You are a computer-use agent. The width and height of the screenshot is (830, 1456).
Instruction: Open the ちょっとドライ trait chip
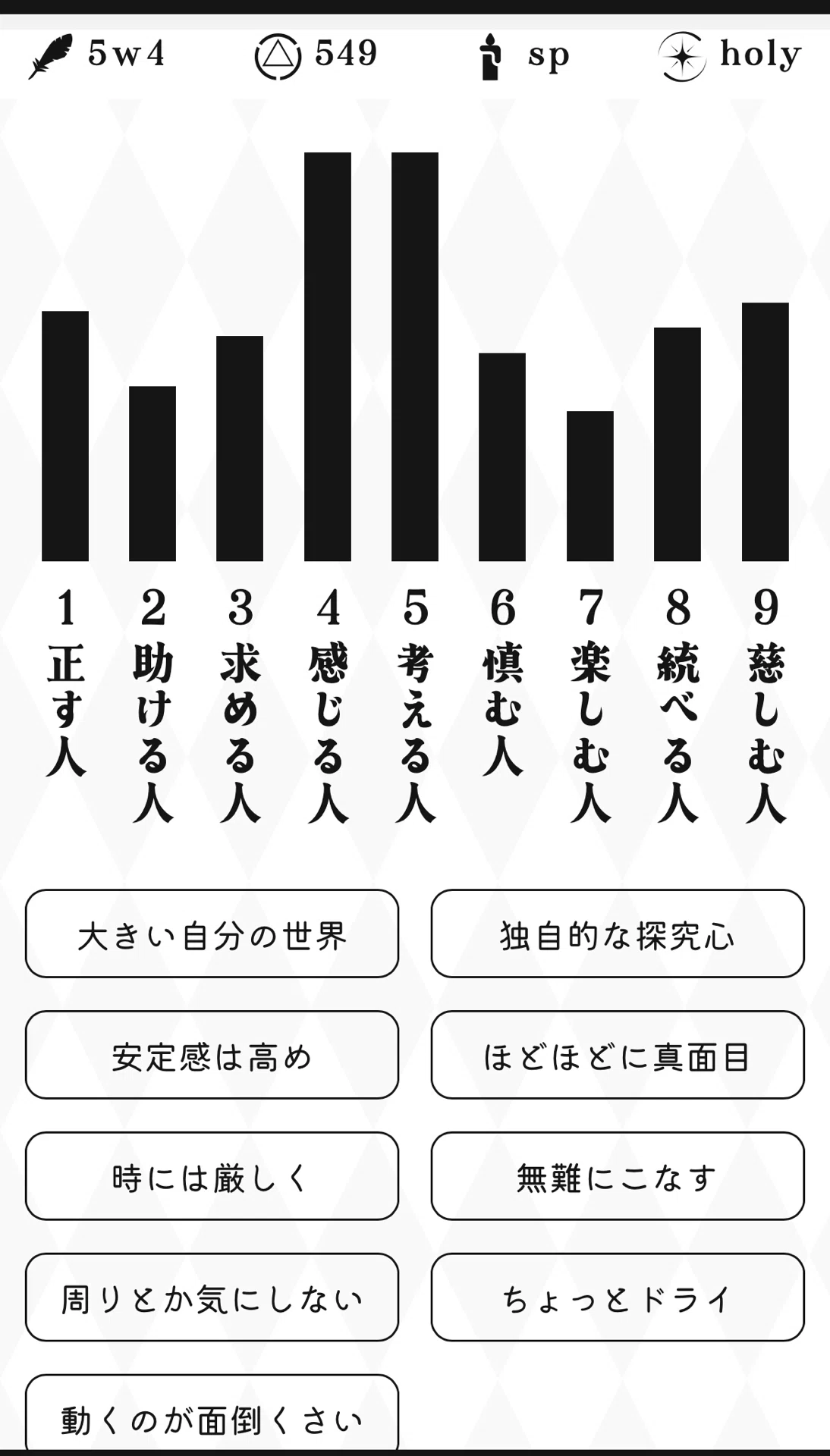point(618,1298)
